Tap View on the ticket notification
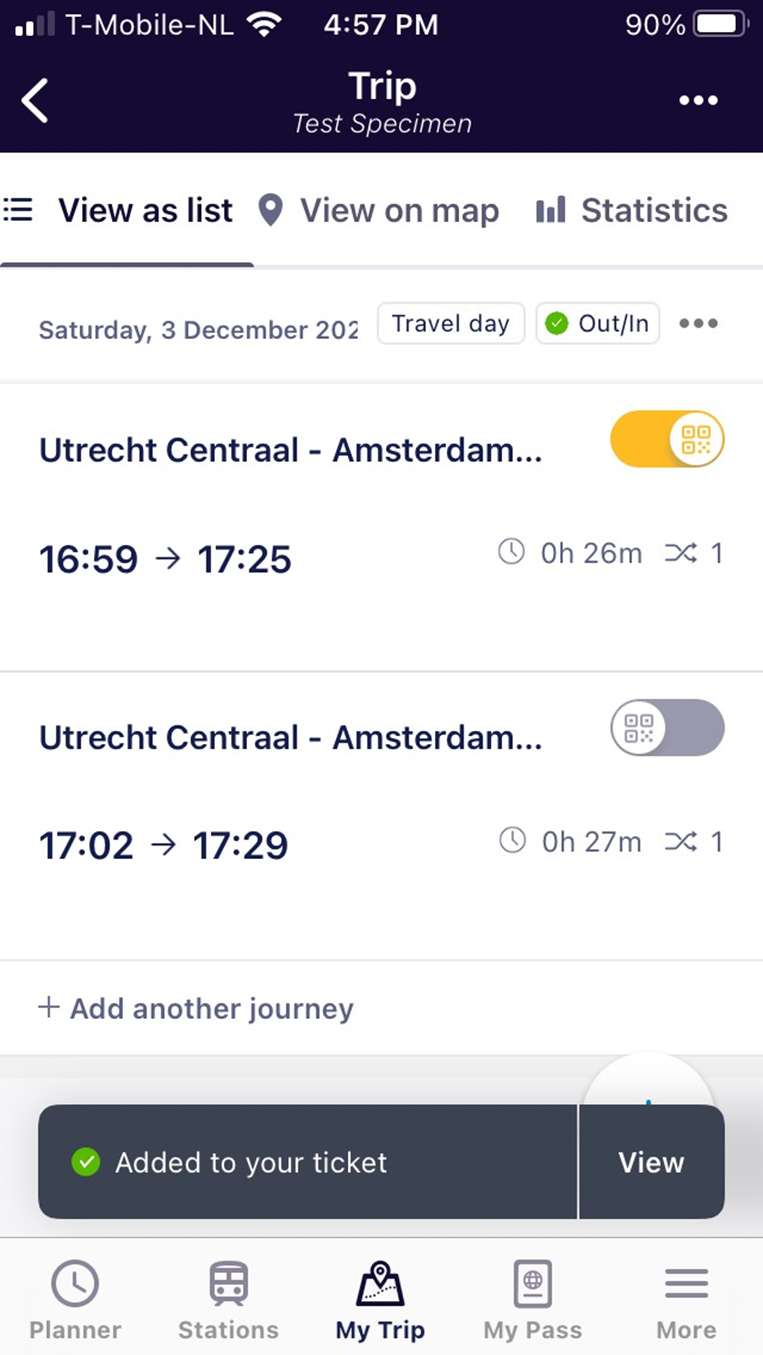The image size is (763, 1355). [651, 1162]
